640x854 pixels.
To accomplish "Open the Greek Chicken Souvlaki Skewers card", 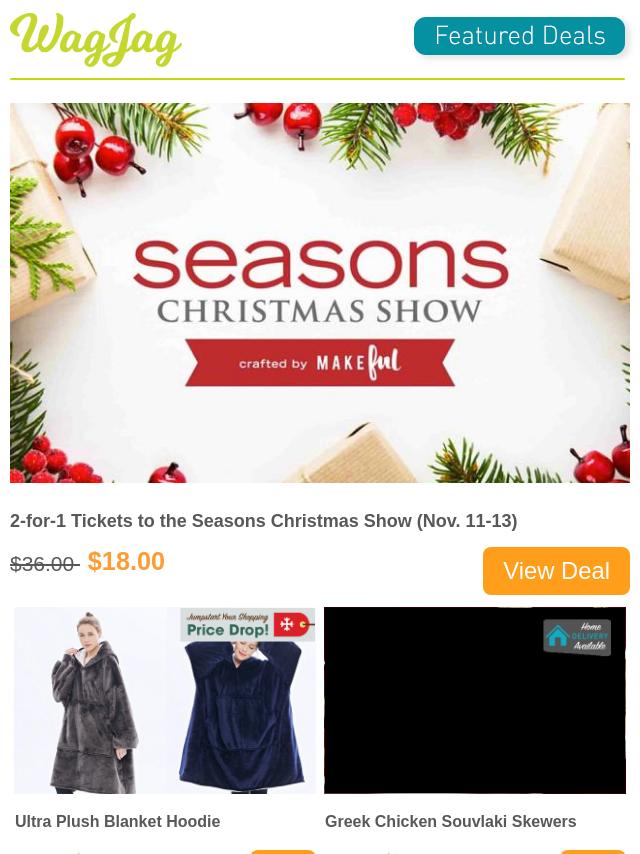I will point(475,700).
